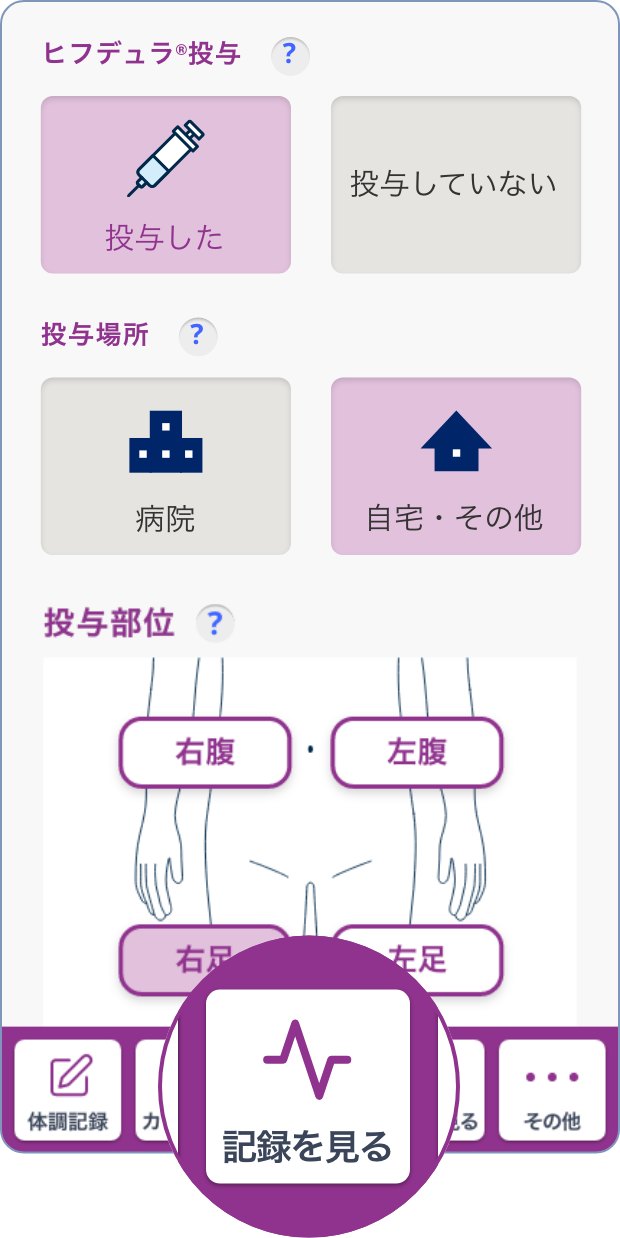620x1238 pixels.
Task: Choose 投与していない option
Action: pyautogui.click(x=455, y=184)
